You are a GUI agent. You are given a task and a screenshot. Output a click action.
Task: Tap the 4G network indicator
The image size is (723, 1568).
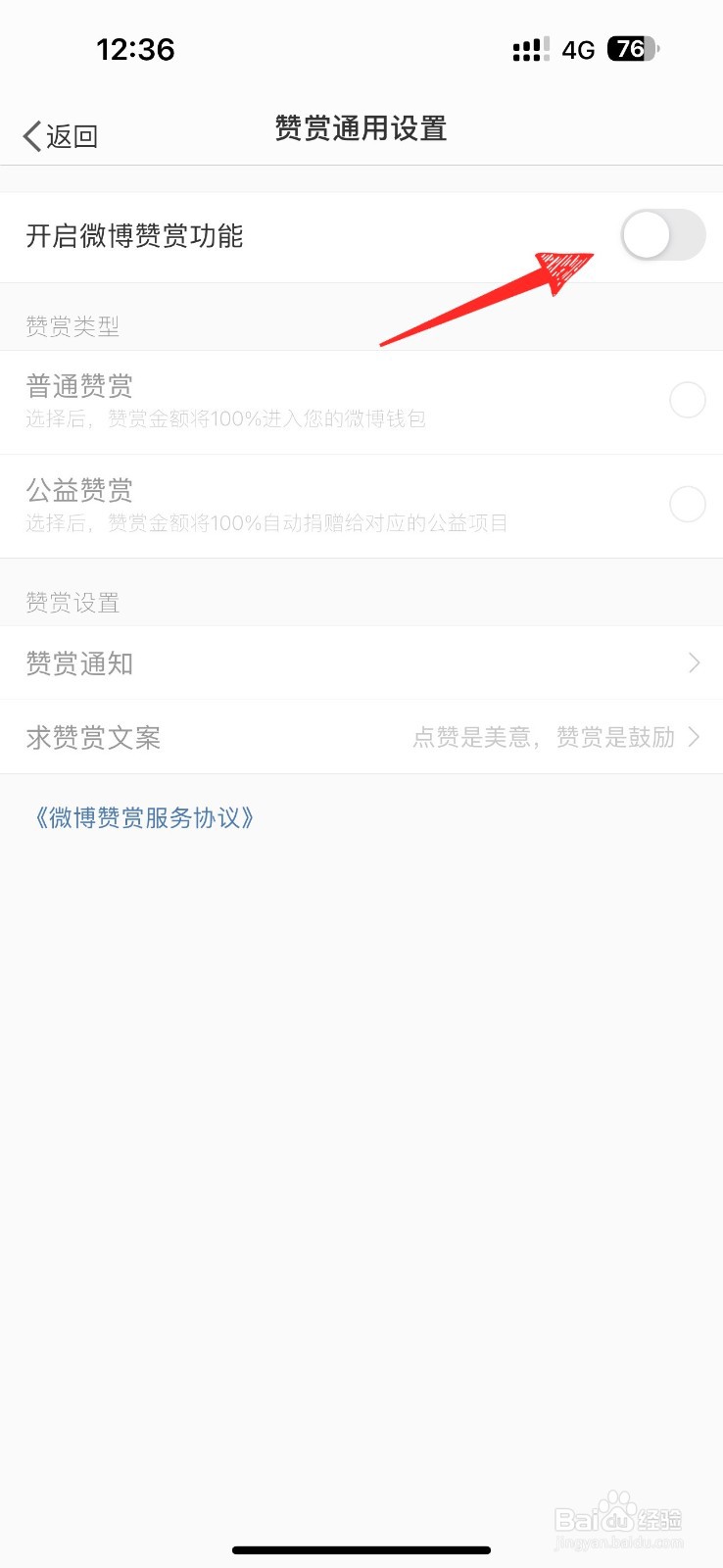click(x=579, y=49)
